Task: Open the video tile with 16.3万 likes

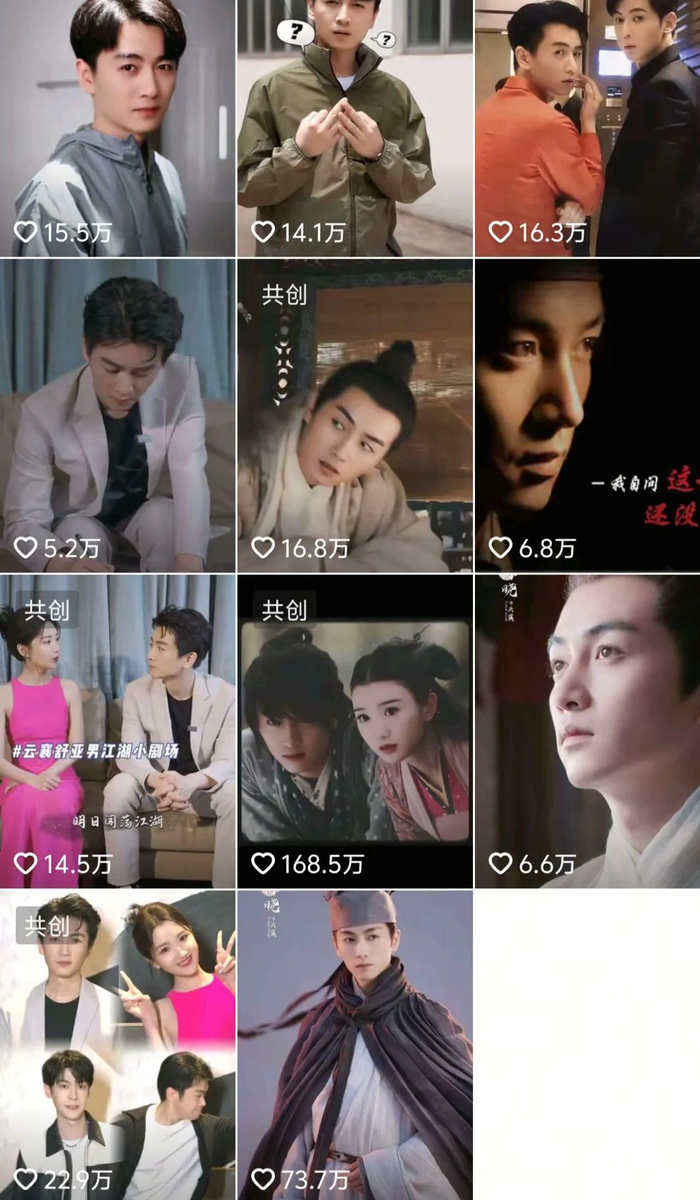Action: (x=587, y=128)
